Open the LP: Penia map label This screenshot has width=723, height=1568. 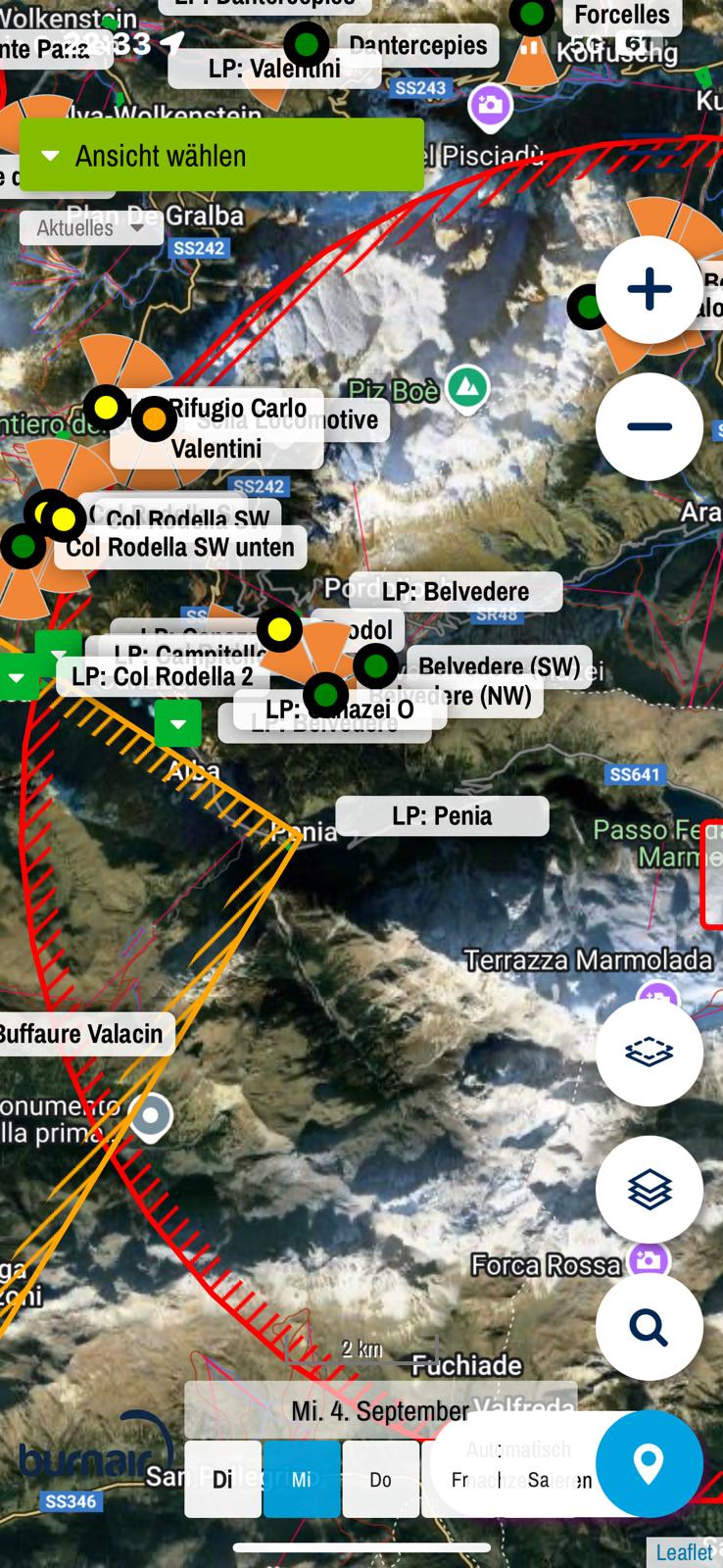(x=442, y=815)
